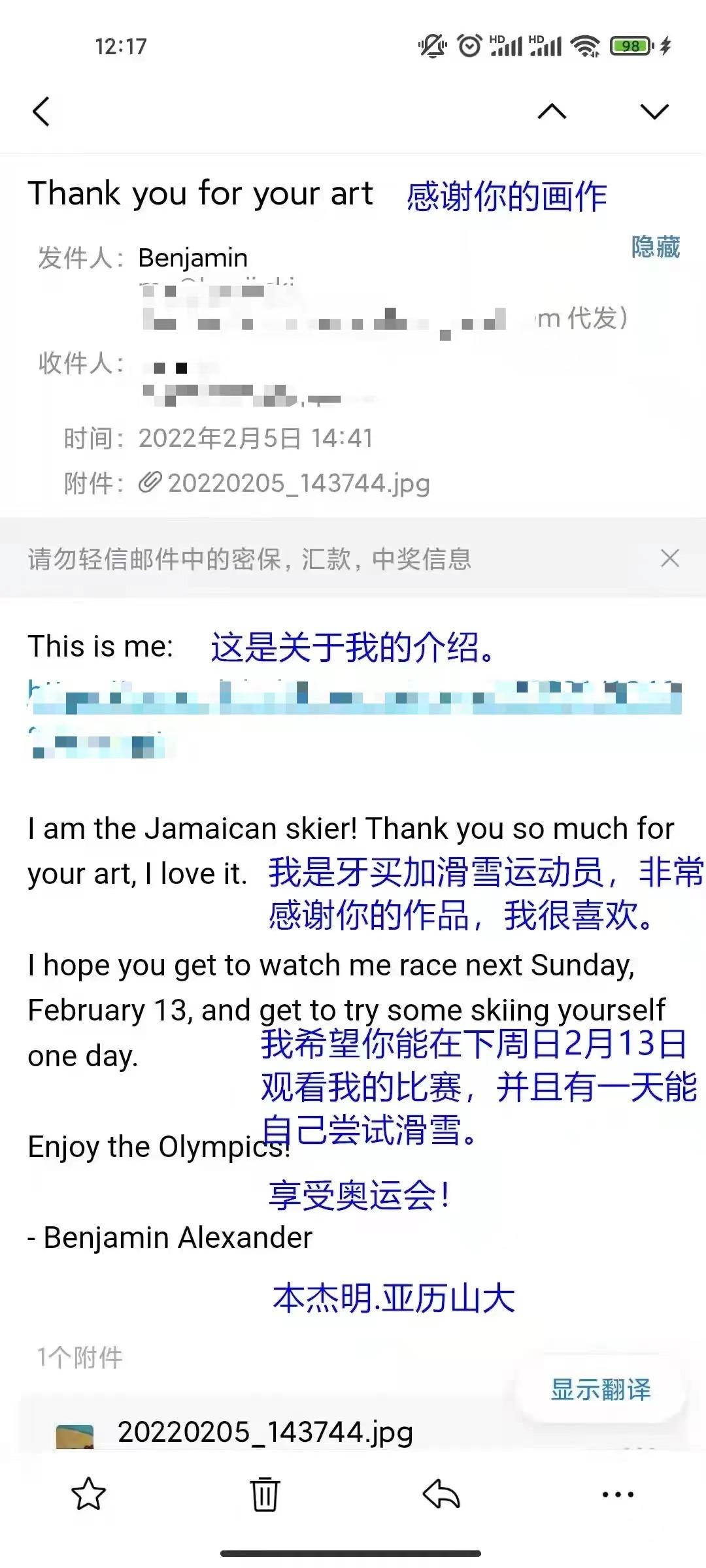Open the attachment link in the header
The height and width of the screenshot is (1568, 706).
(297, 483)
